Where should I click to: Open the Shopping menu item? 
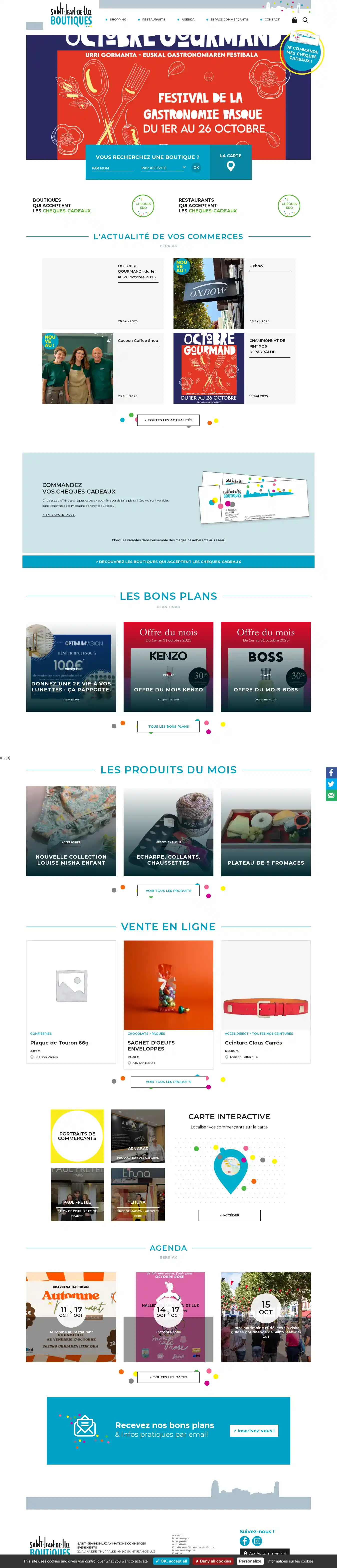pyautogui.click(x=117, y=19)
